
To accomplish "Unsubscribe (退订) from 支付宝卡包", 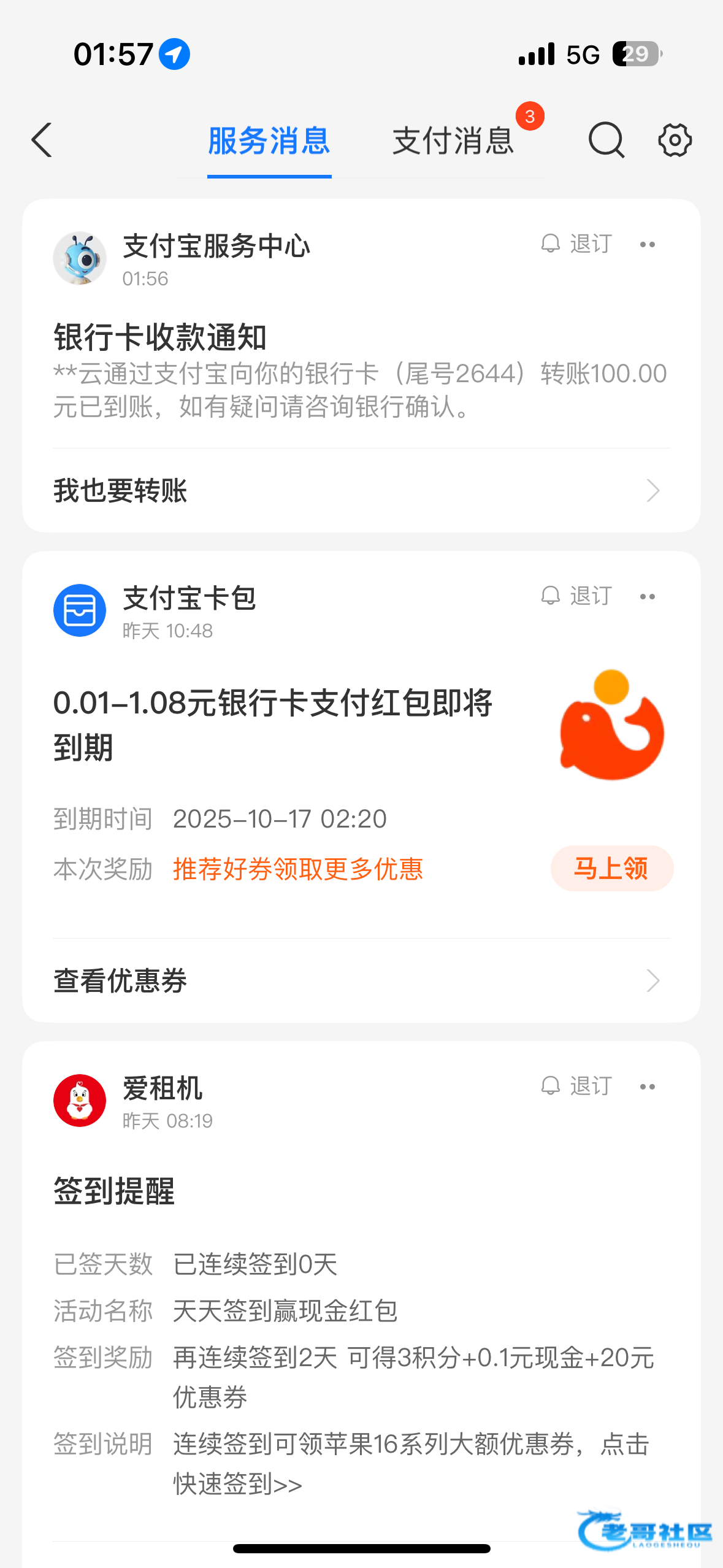I will pos(577,596).
